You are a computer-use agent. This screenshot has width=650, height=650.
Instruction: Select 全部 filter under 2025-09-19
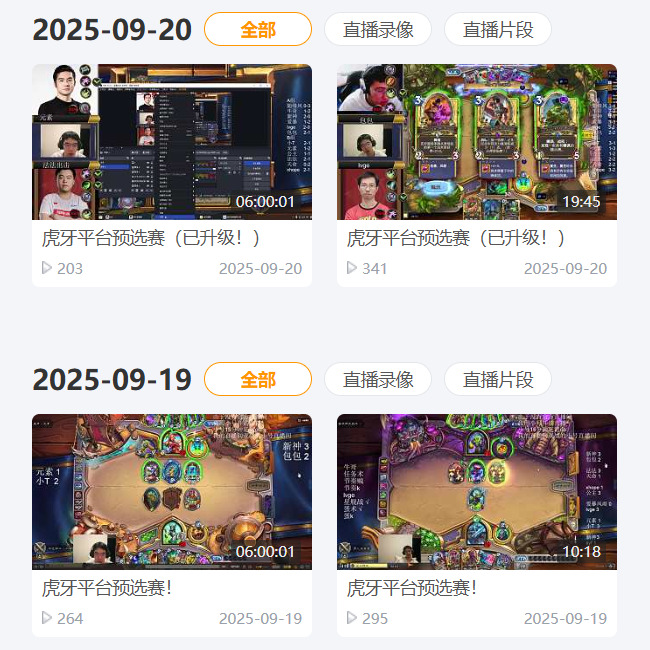coord(257,380)
